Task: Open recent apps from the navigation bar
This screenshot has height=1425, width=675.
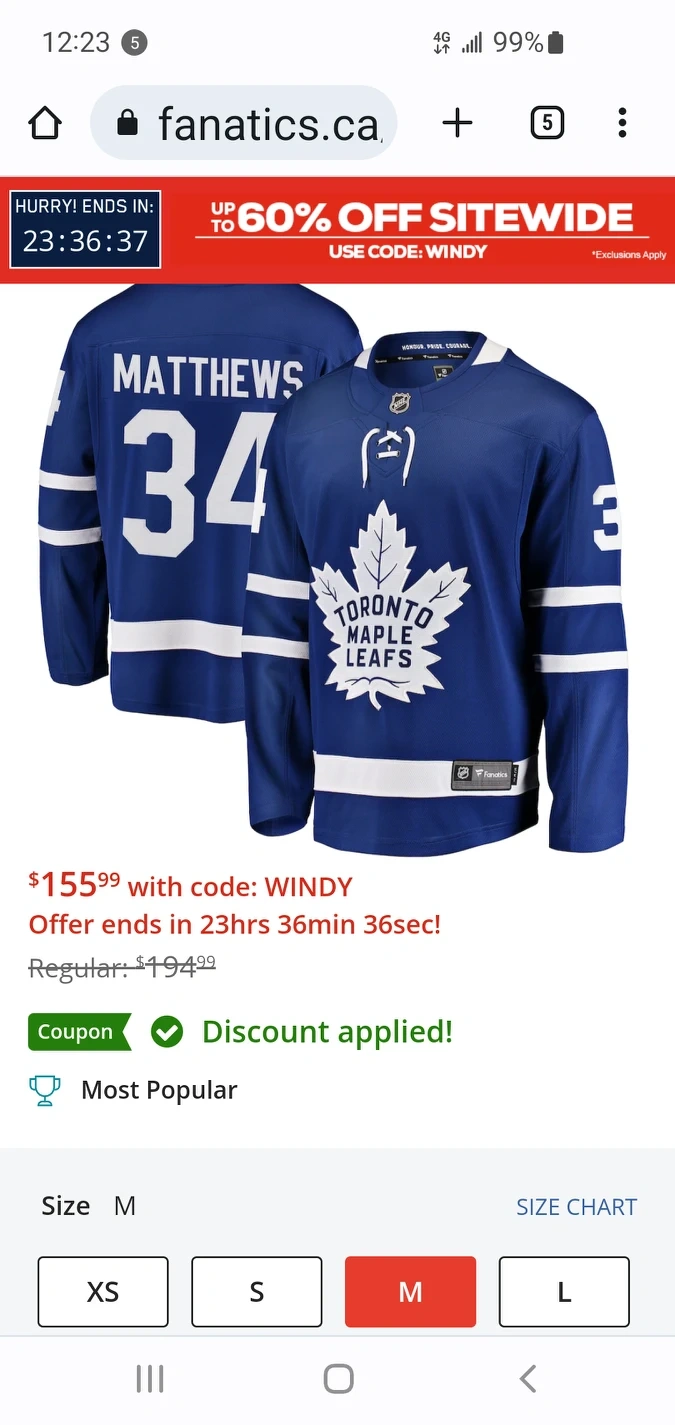Action: click(x=149, y=1379)
